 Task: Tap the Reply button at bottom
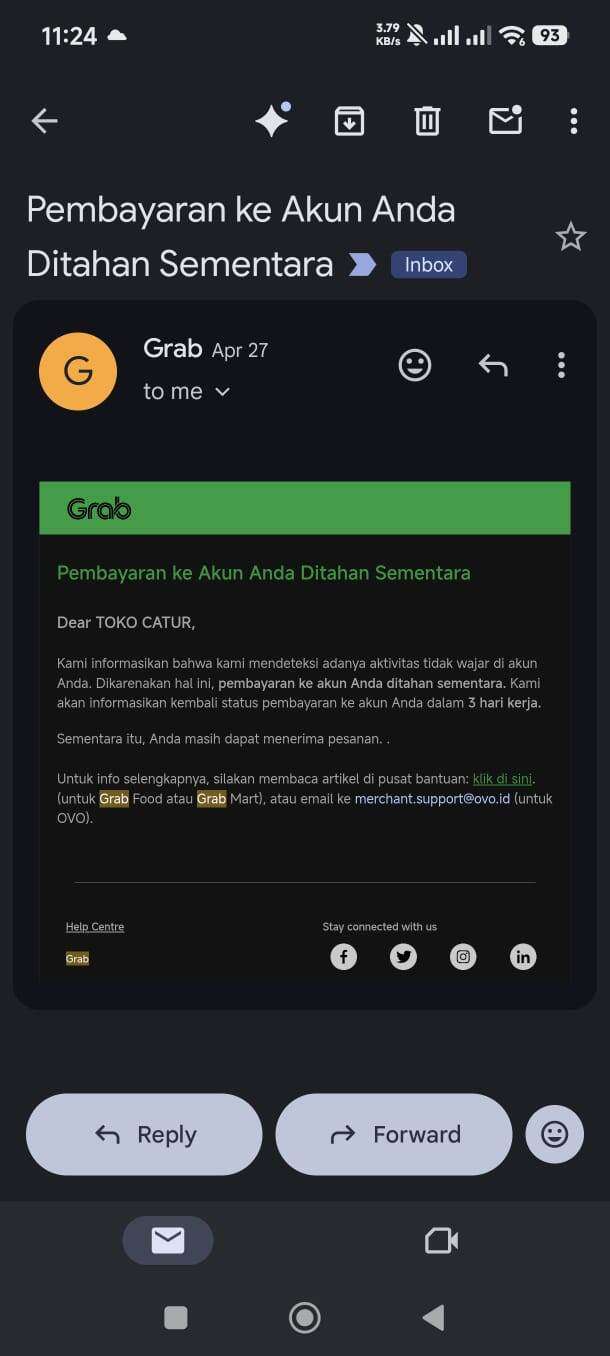[144, 1134]
